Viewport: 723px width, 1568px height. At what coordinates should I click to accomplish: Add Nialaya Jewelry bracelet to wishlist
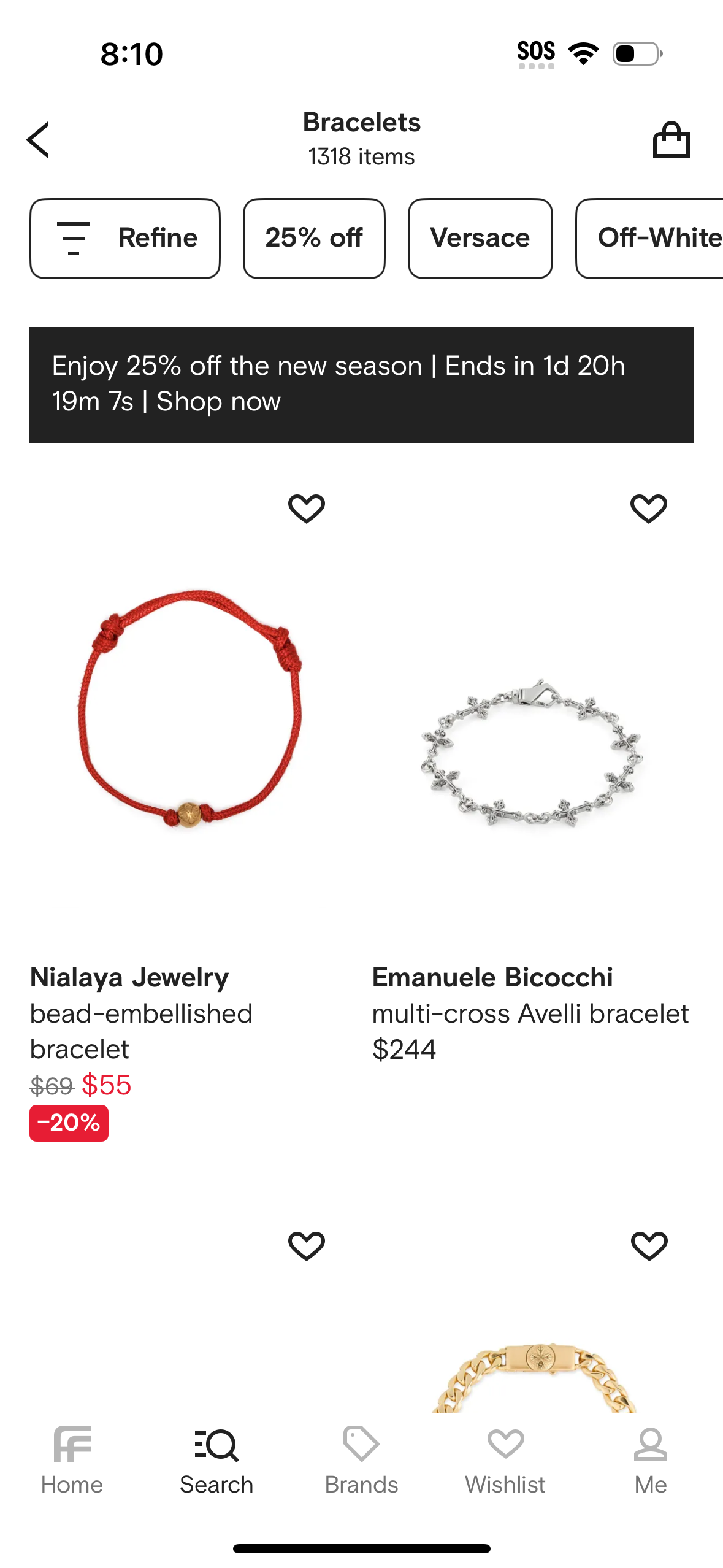click(307, 509)
